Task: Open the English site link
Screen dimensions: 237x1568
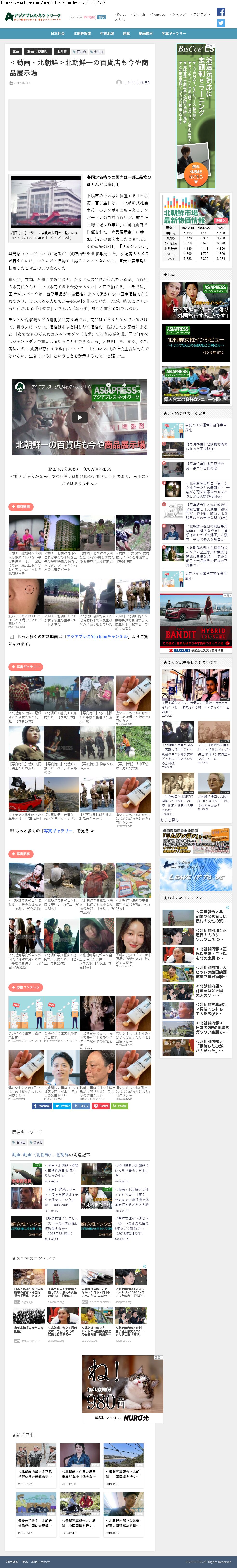Action: coord(139,14)
